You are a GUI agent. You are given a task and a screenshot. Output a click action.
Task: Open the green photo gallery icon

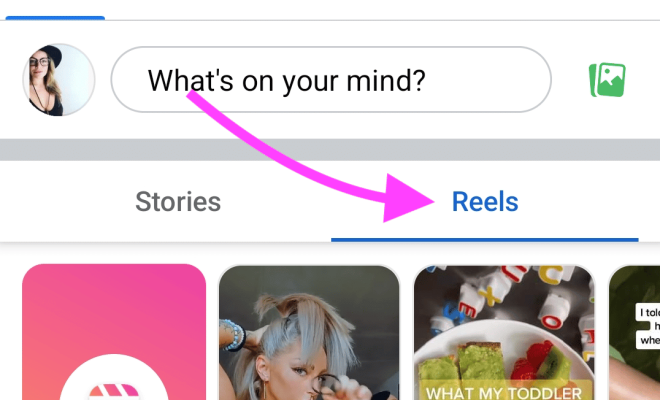[x=607, y=79]
